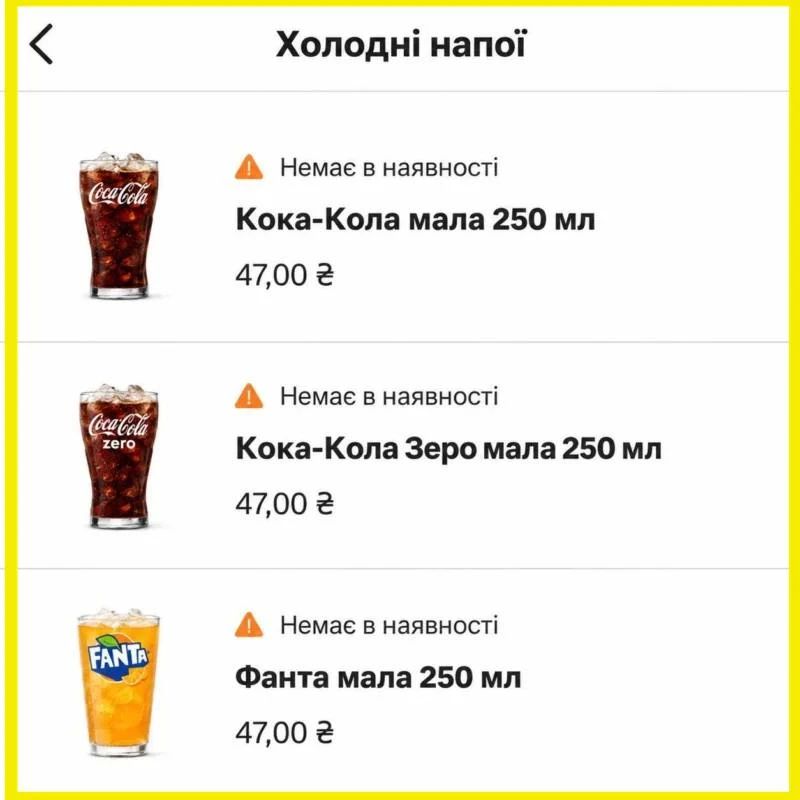This screenshot has width=800, height=800.
Task: Go back from Холодні напої
Action: tap(41, 44)
